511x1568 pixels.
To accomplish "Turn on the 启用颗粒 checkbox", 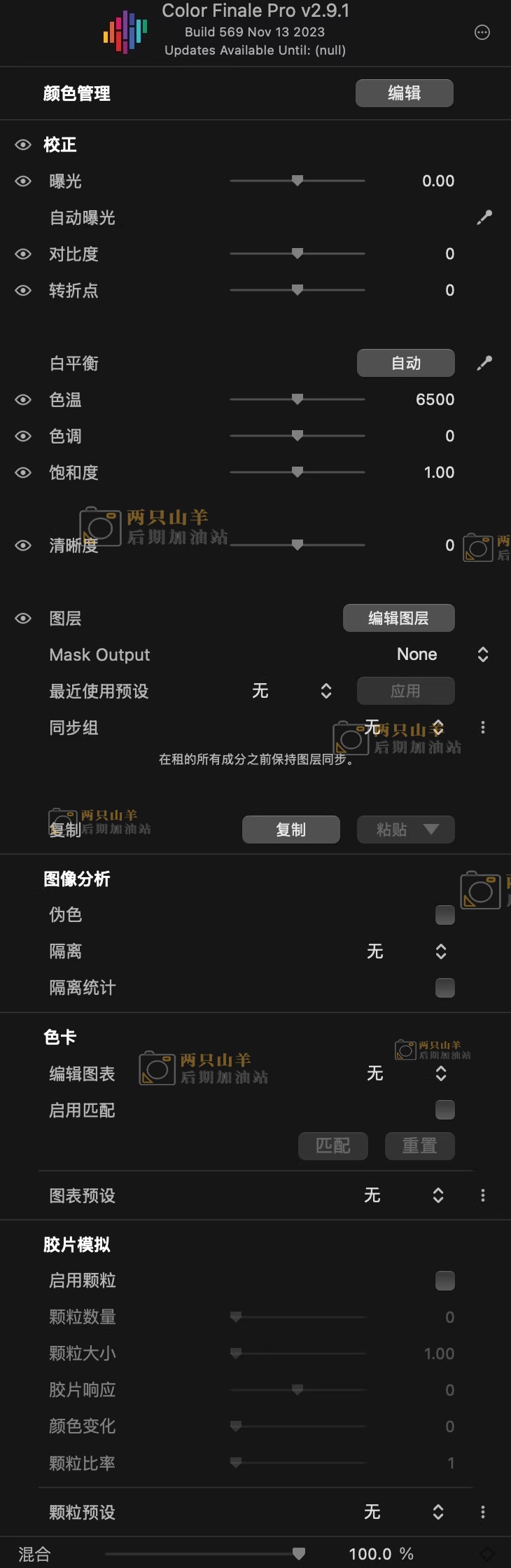I will point(444,1281).
